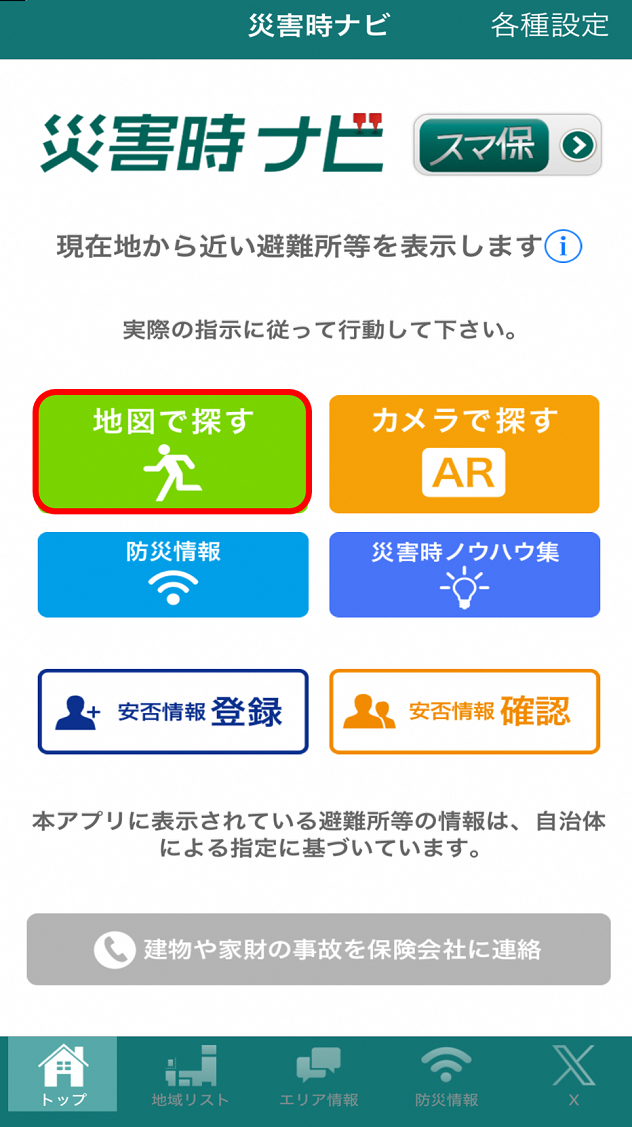Choose カメラで探す AR search
Image resolution: width=632 pixels, height=1127 pixels.
coord(464,454)
